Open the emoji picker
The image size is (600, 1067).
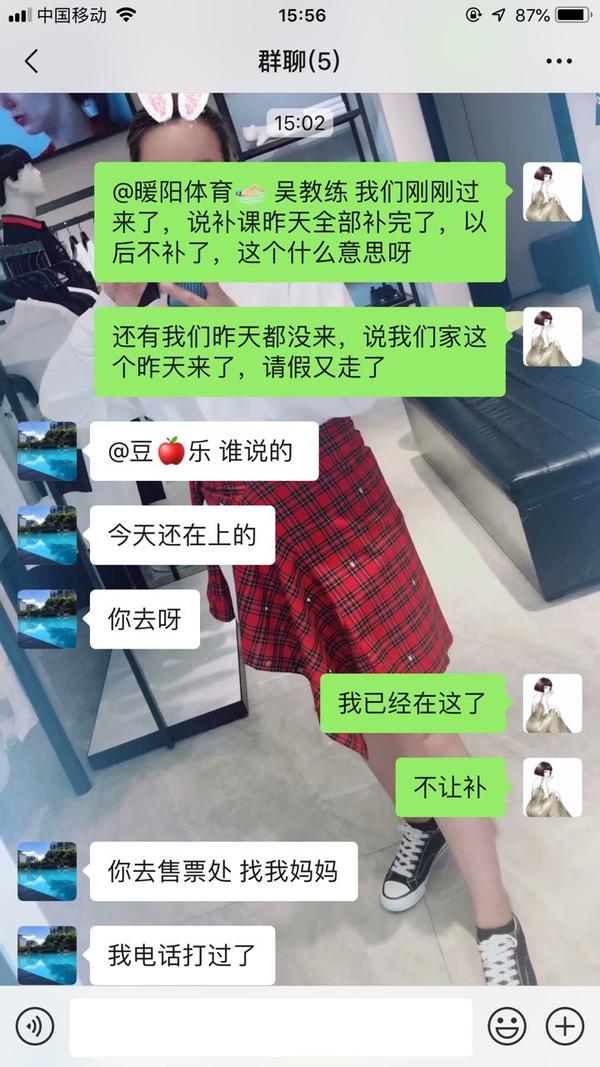507,1026
